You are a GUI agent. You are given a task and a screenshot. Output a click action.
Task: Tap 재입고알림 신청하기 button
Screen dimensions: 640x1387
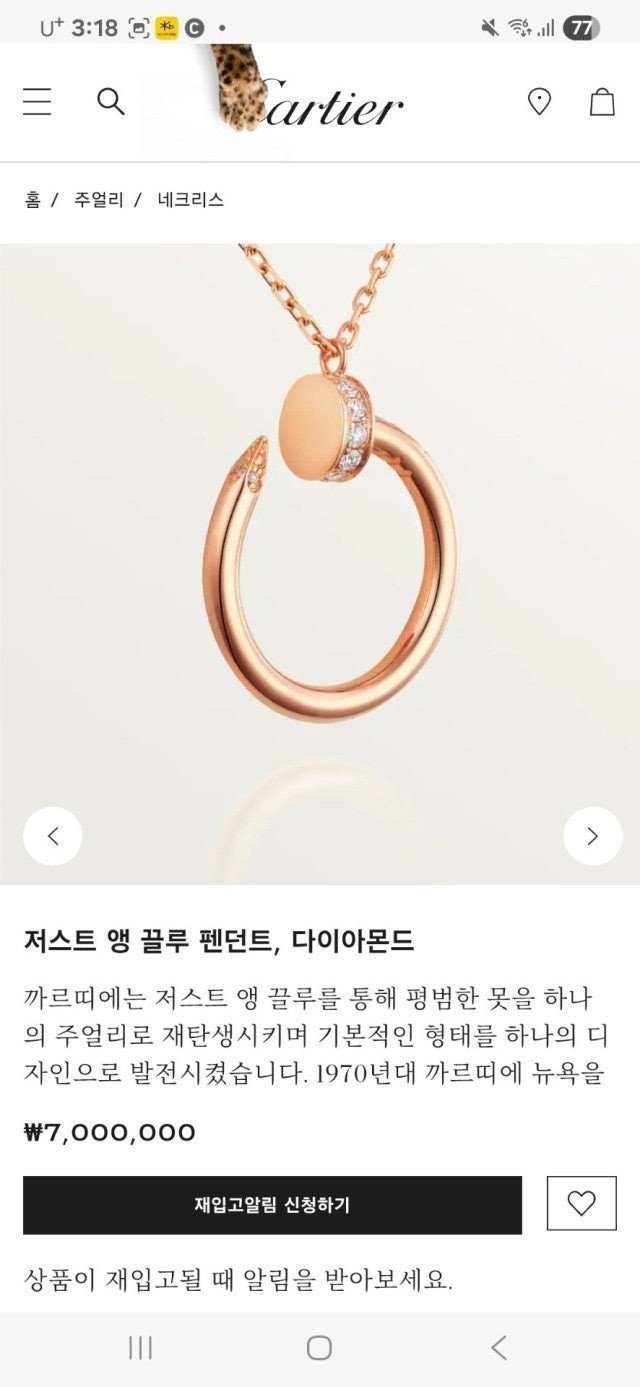(272, 1205)
